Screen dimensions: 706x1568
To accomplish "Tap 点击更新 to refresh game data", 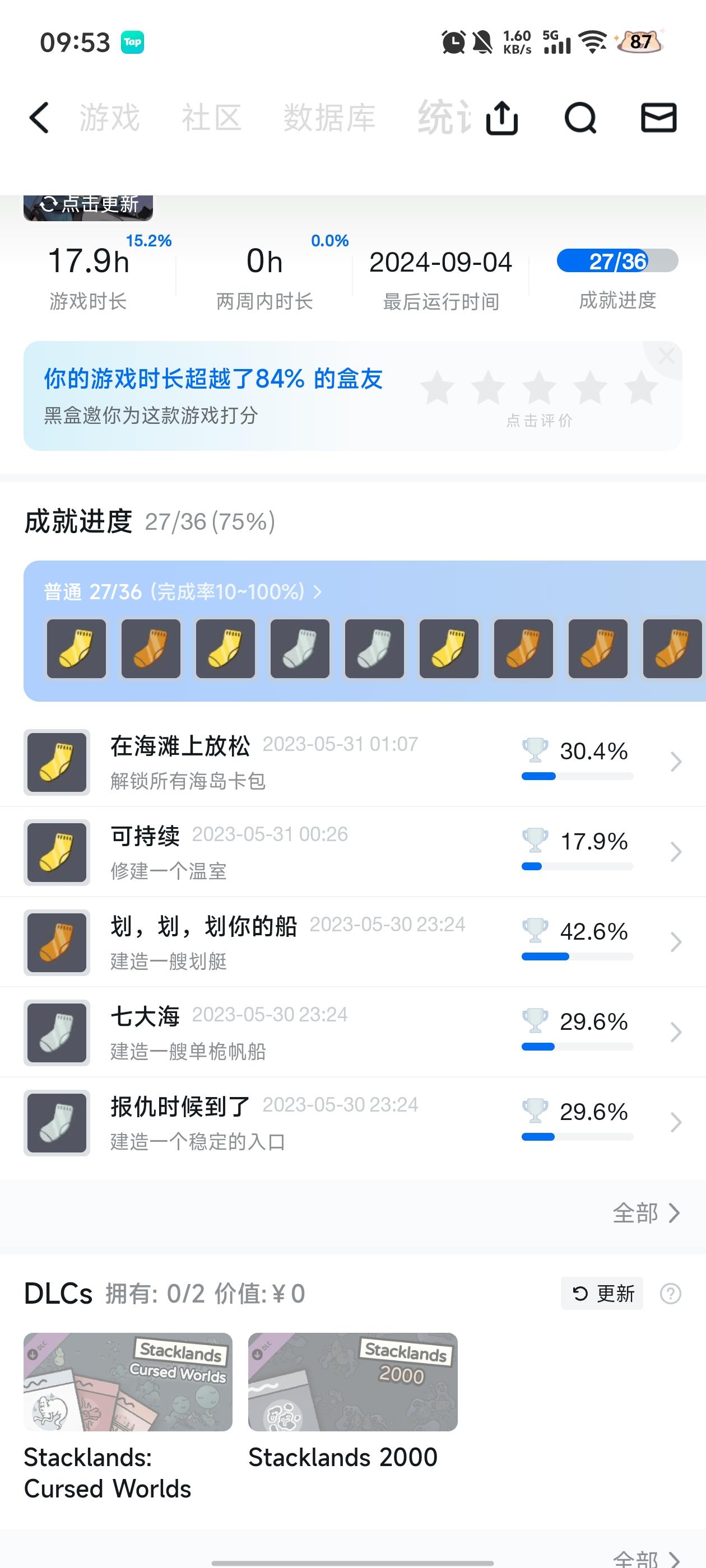I will tap(89, 205).
